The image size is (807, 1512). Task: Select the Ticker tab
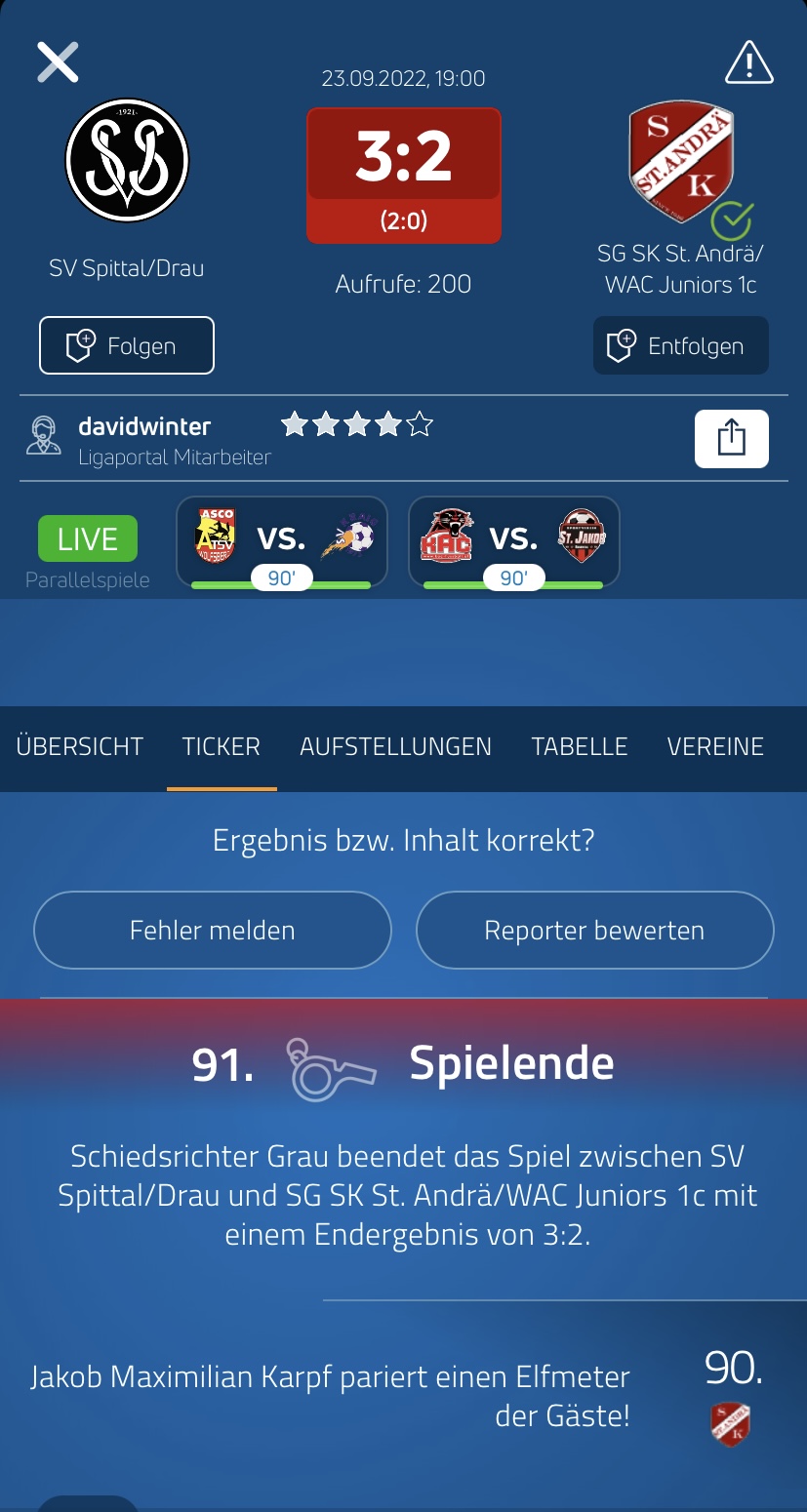222,747
